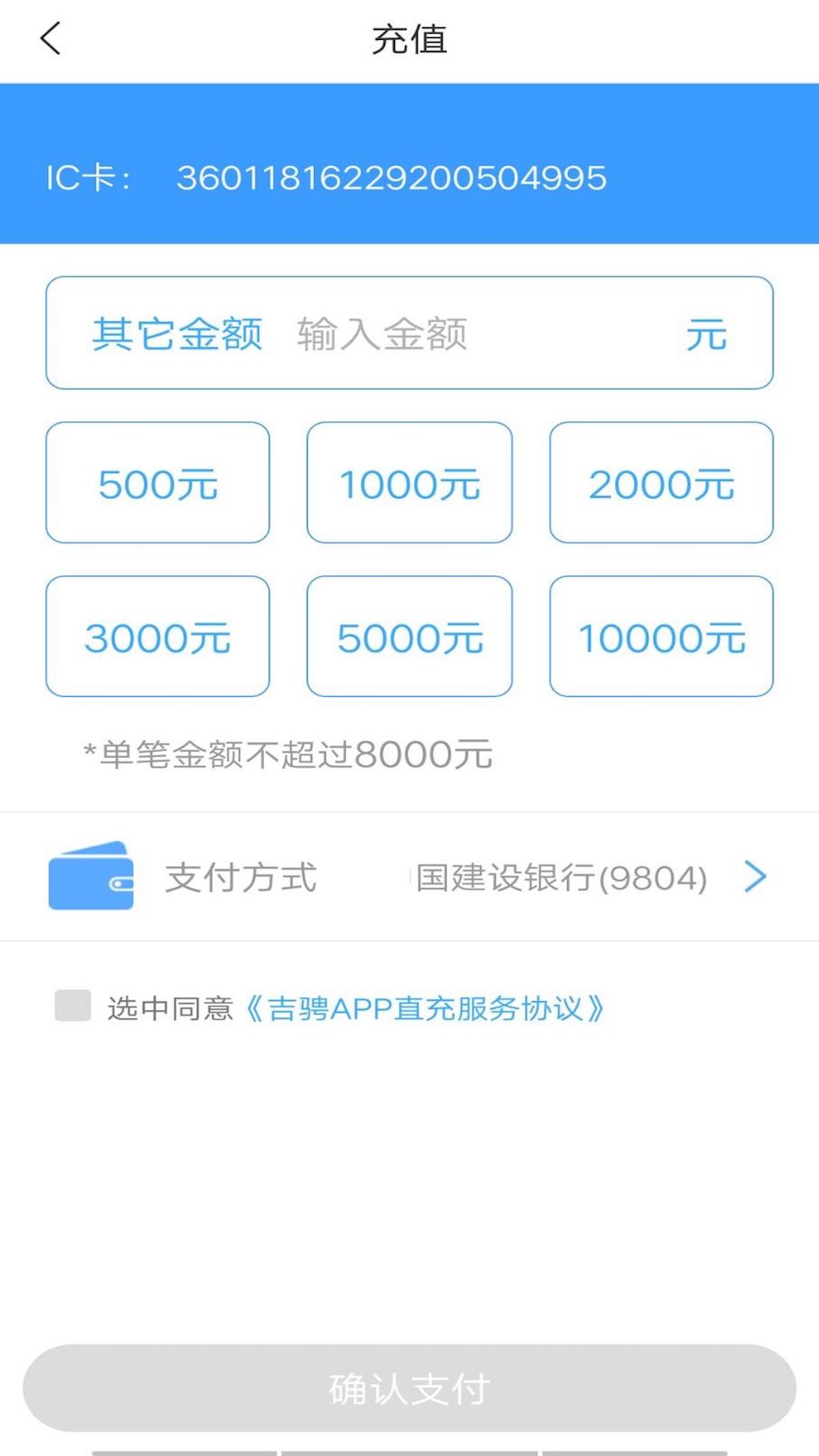Select the 3000元 amount button

[x=157, y=637]
